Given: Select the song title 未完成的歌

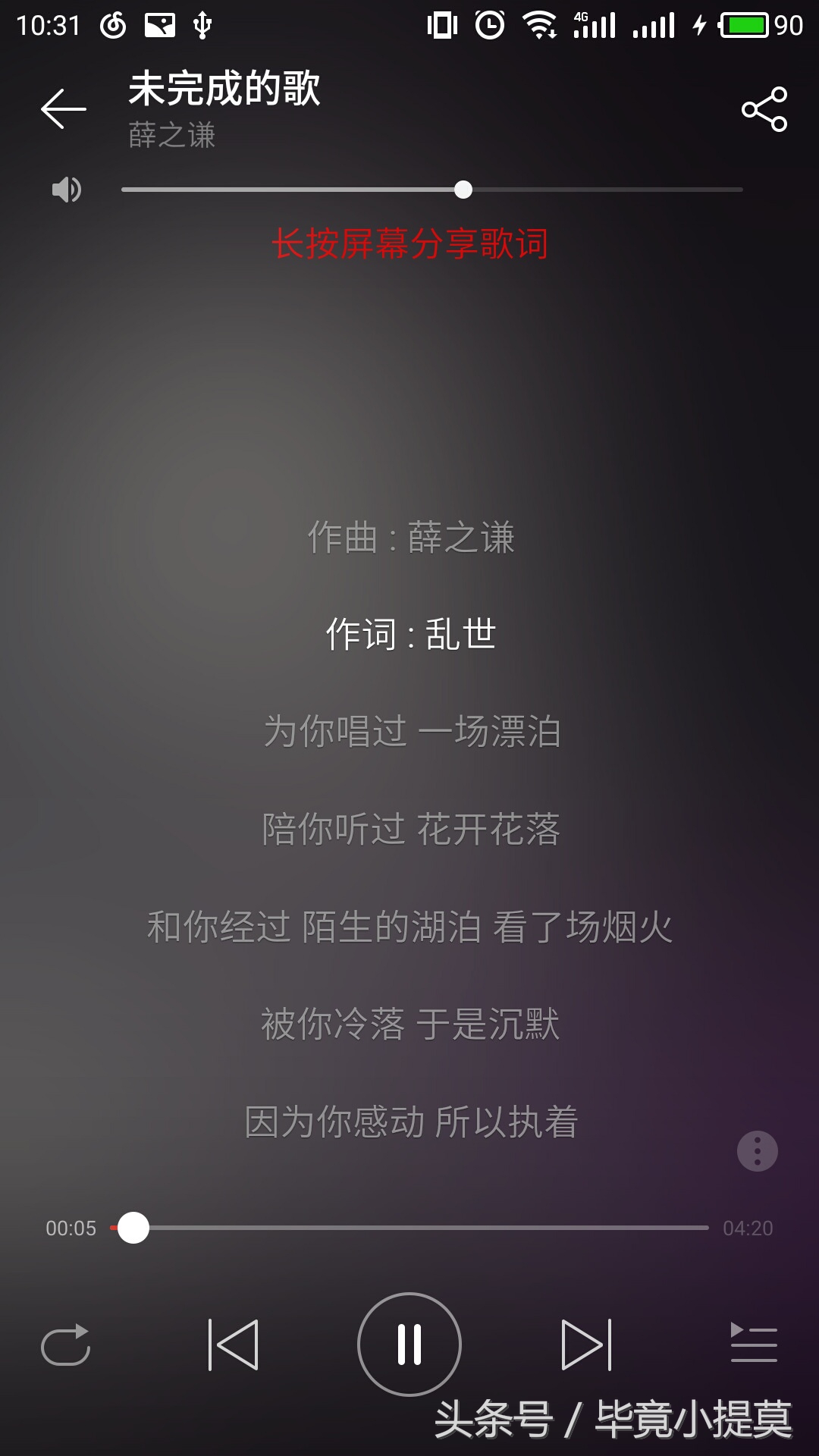Looking at the screenshot, I should [x=224, y=89].
